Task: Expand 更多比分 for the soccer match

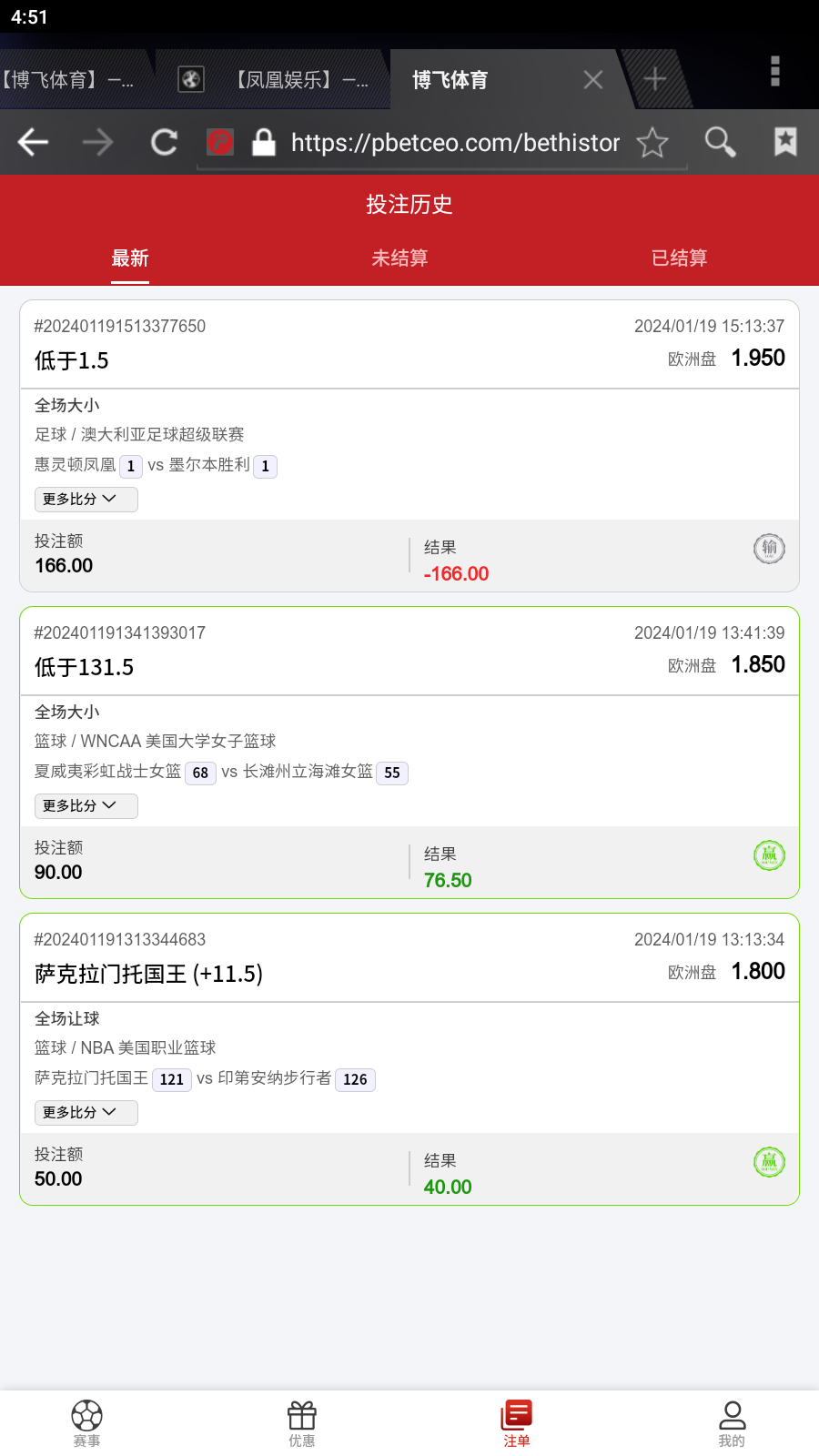Action: (86, 499)
